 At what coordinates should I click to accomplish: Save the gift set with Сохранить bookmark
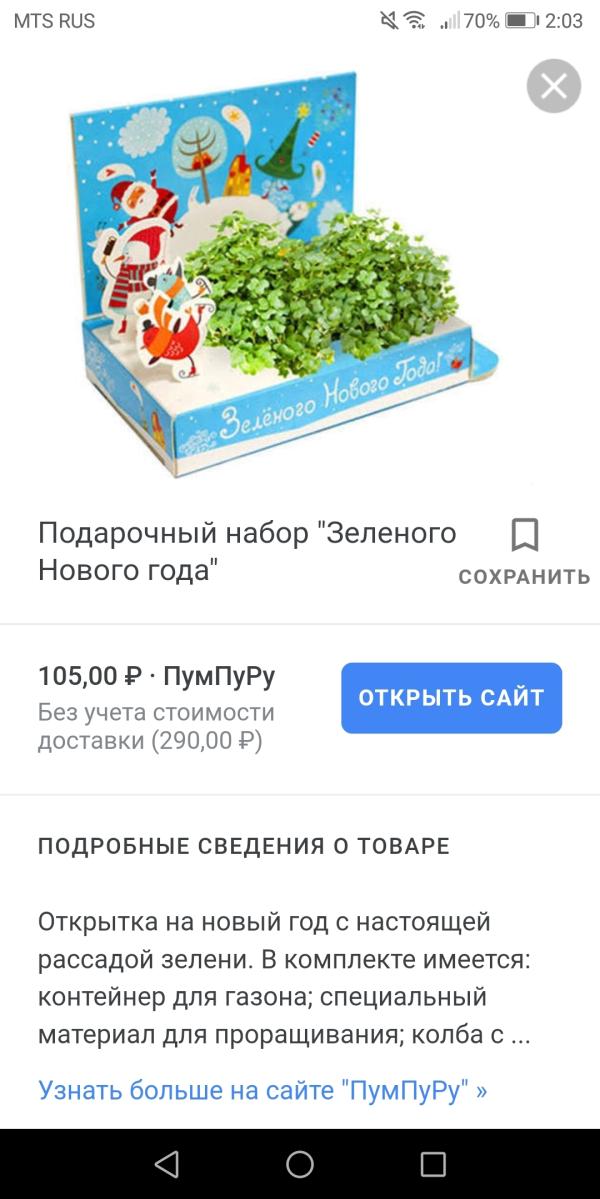pos(524,549)
